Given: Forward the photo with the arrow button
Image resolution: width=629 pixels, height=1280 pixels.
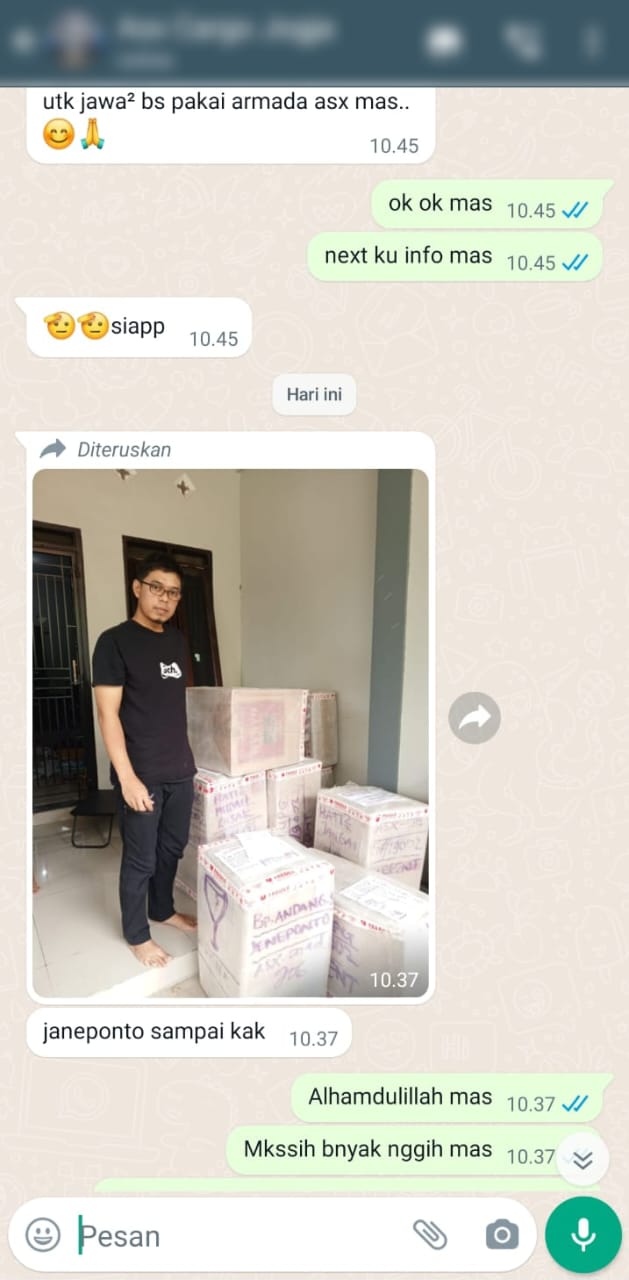Looking at the screenshot, I should (474, 717).
